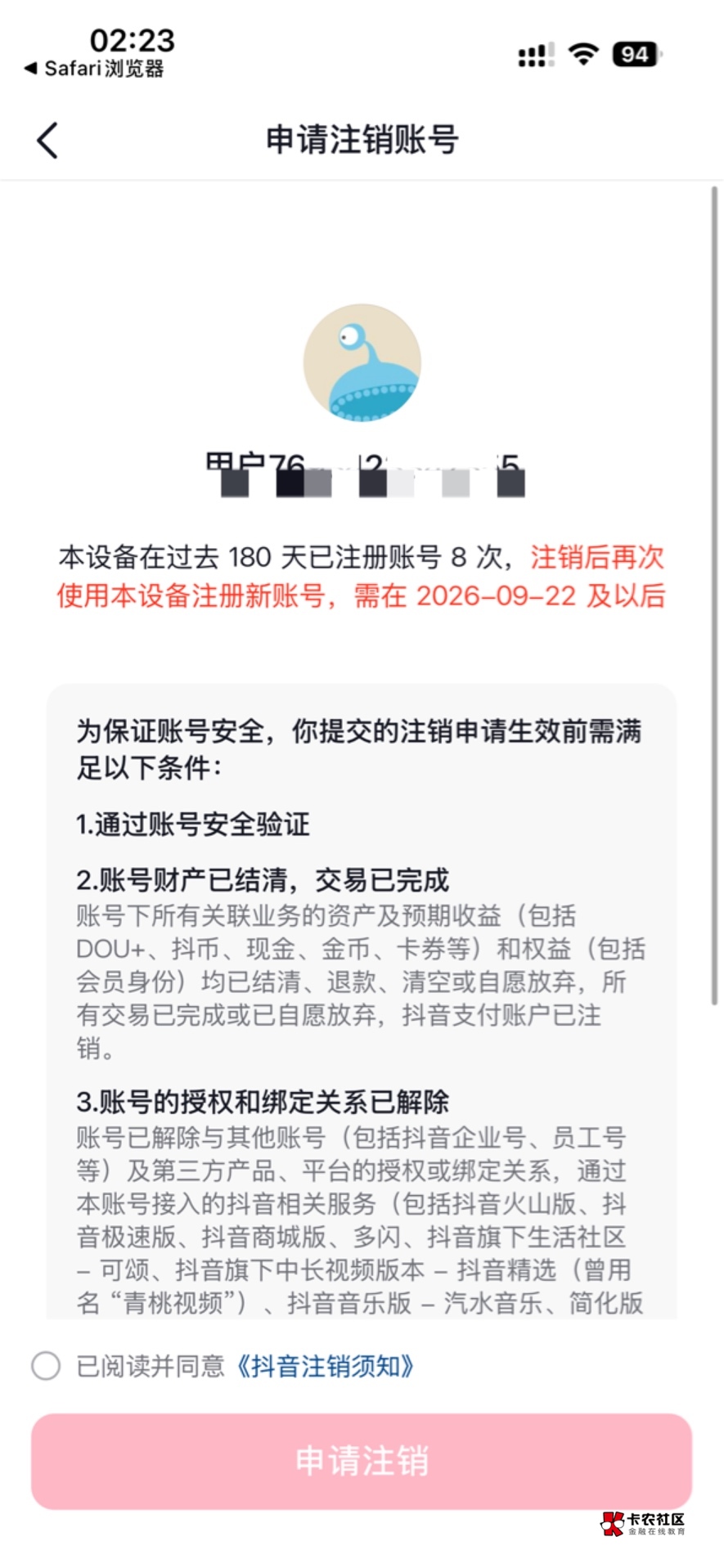Tap the 申请注销 button
This screenshot has width=724, height=1568.
362,1461
